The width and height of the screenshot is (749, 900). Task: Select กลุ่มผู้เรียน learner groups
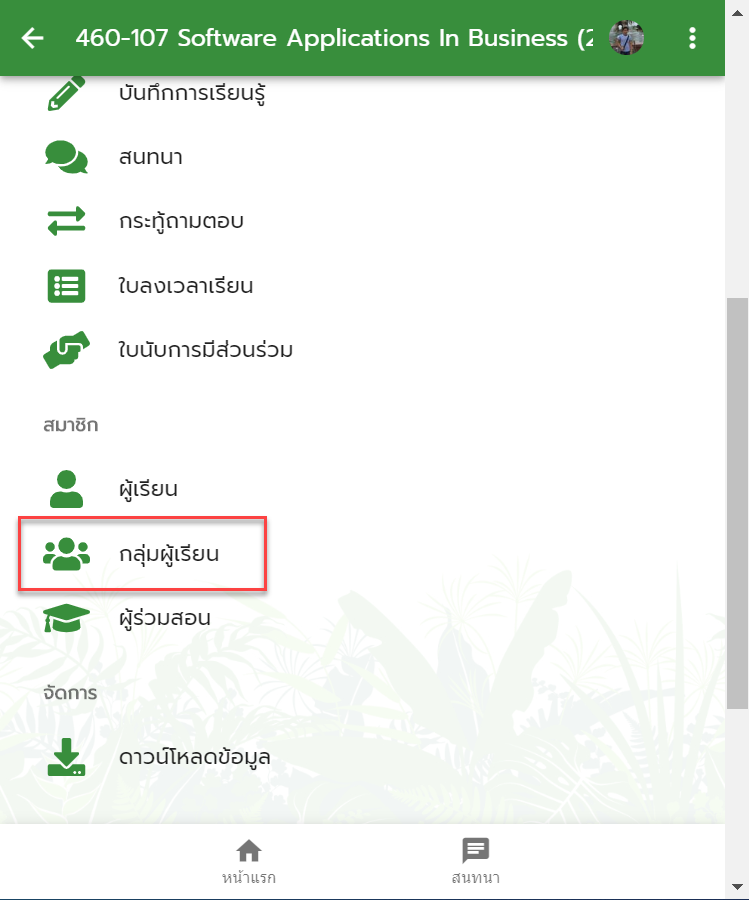point(168,553)
